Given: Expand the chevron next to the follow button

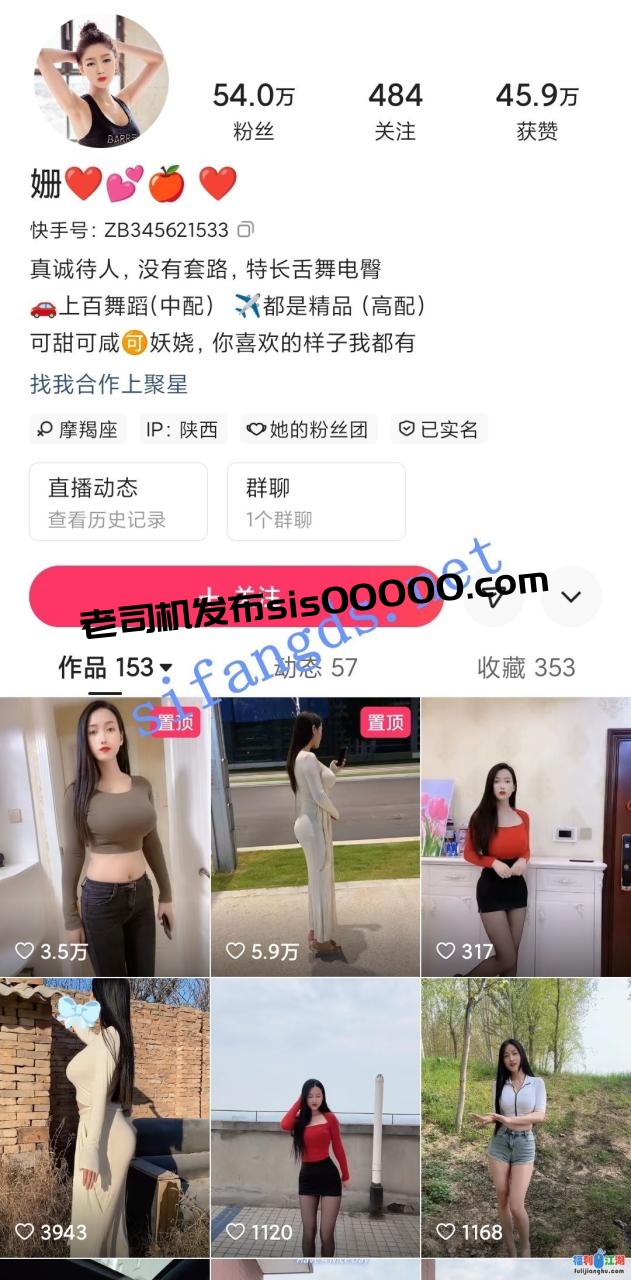Looking at the screenshot, I should [x=571, y=597].
